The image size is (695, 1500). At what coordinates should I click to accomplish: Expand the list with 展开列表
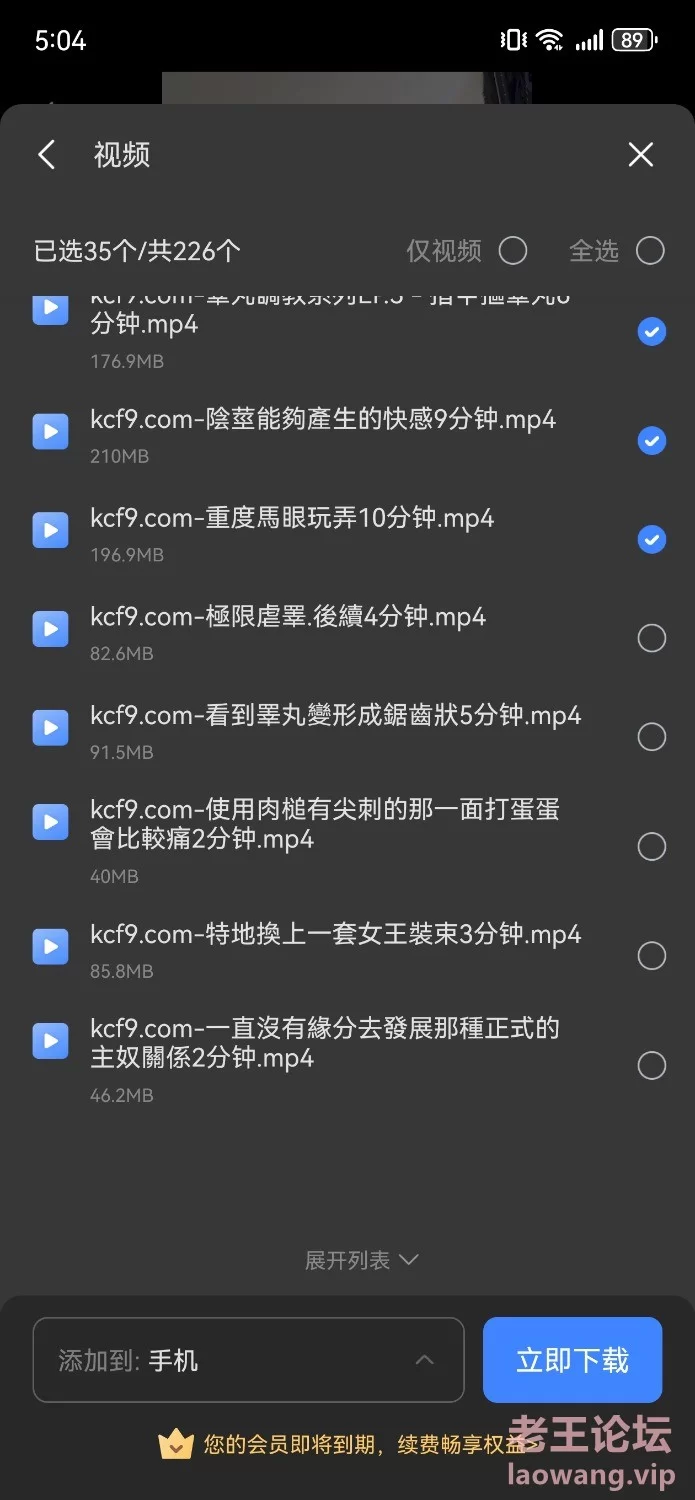tap(361, 1260)
